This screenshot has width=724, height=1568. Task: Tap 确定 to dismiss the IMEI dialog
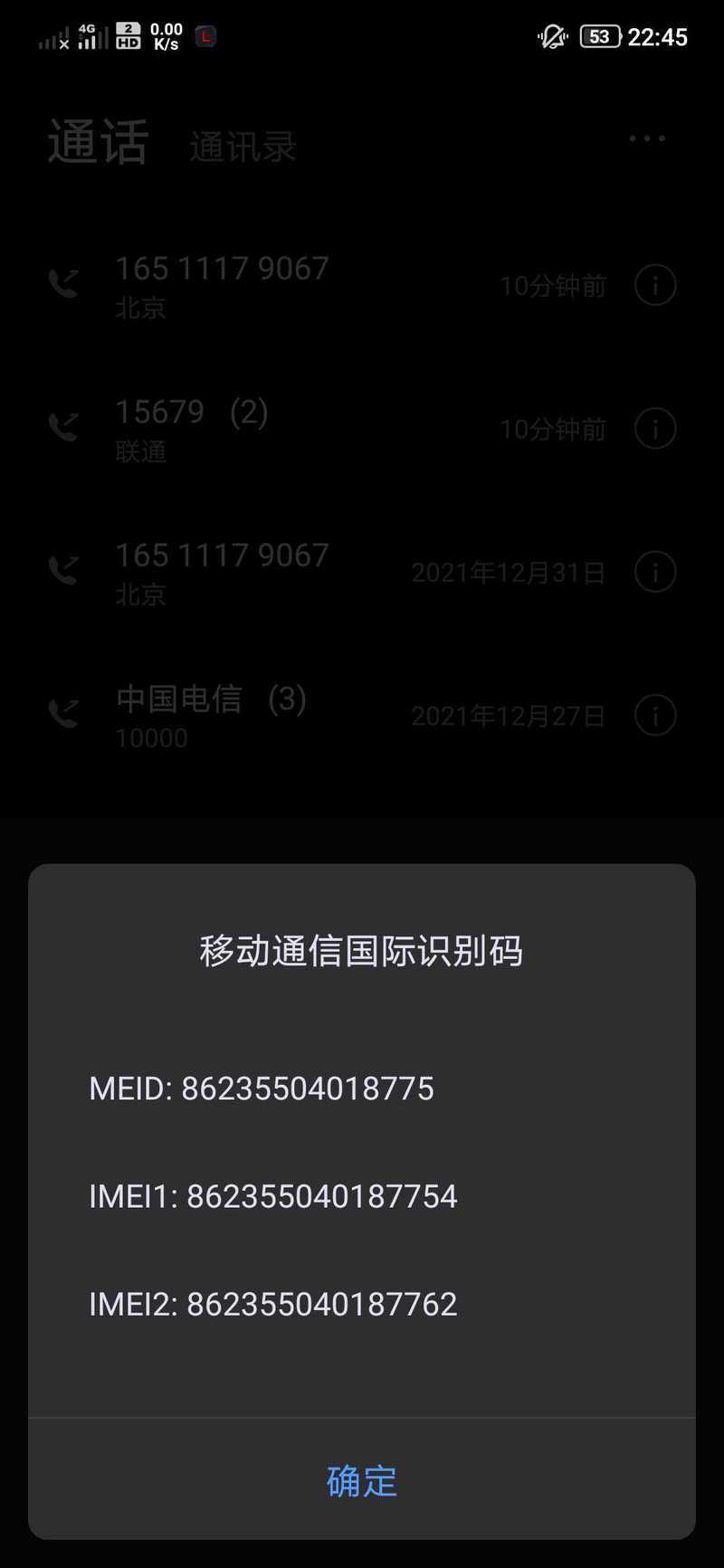click(x=362, y=1481)
